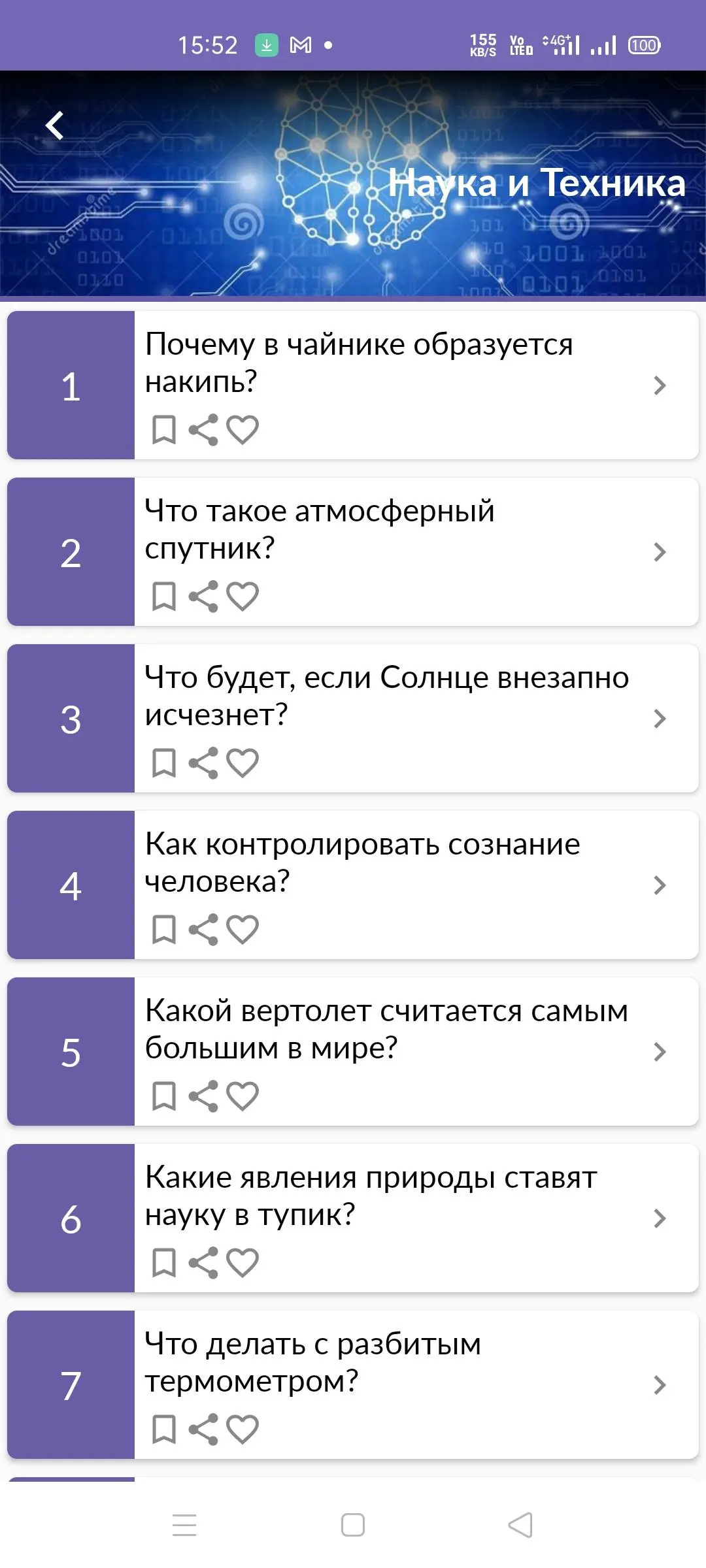706x1568 pixels.
Task: Bookmark 'Как контролировать сознание человека?'
Action: point(163,930)
